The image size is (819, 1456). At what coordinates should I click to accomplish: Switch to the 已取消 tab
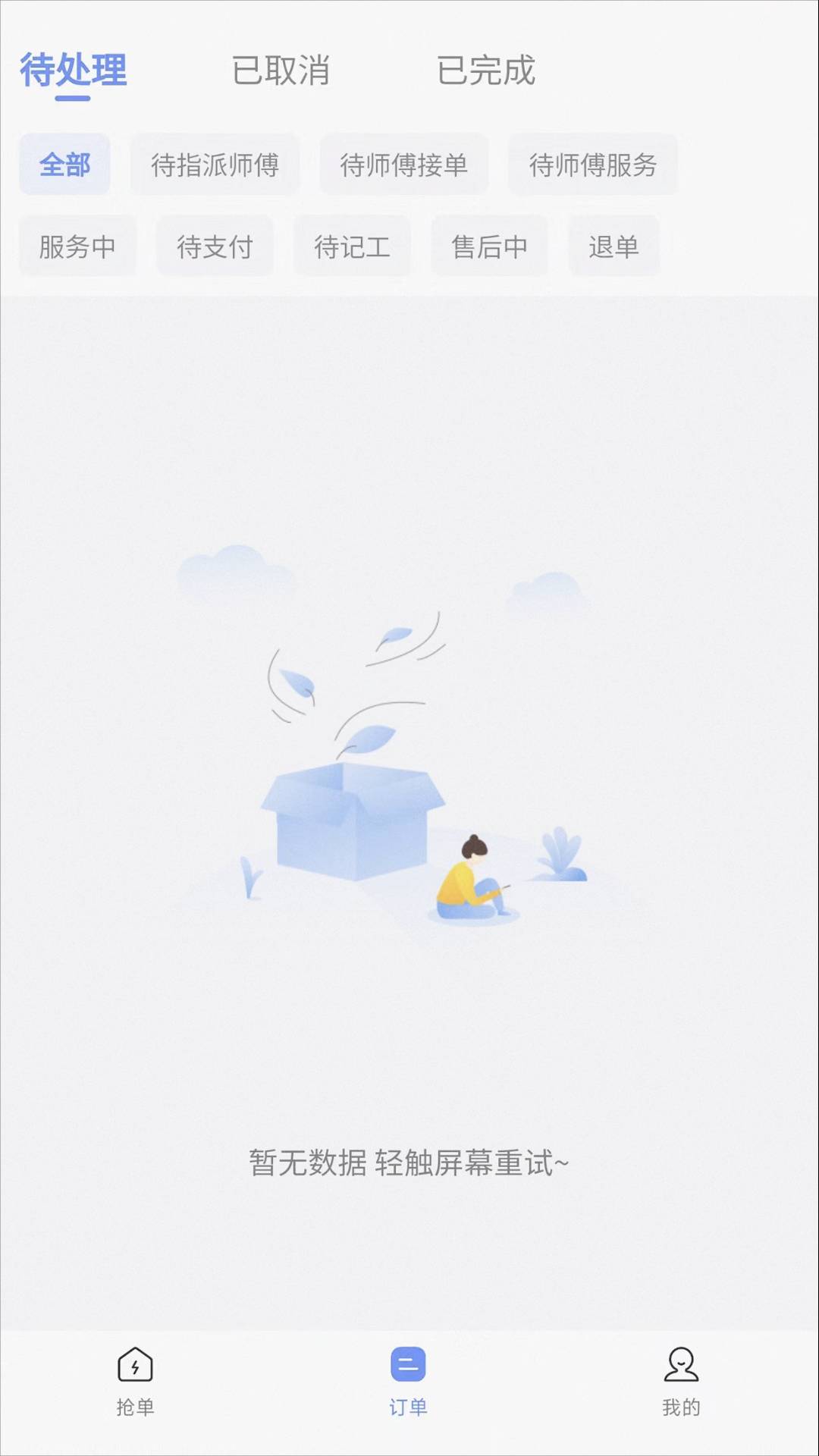click(x=281, y=71)
